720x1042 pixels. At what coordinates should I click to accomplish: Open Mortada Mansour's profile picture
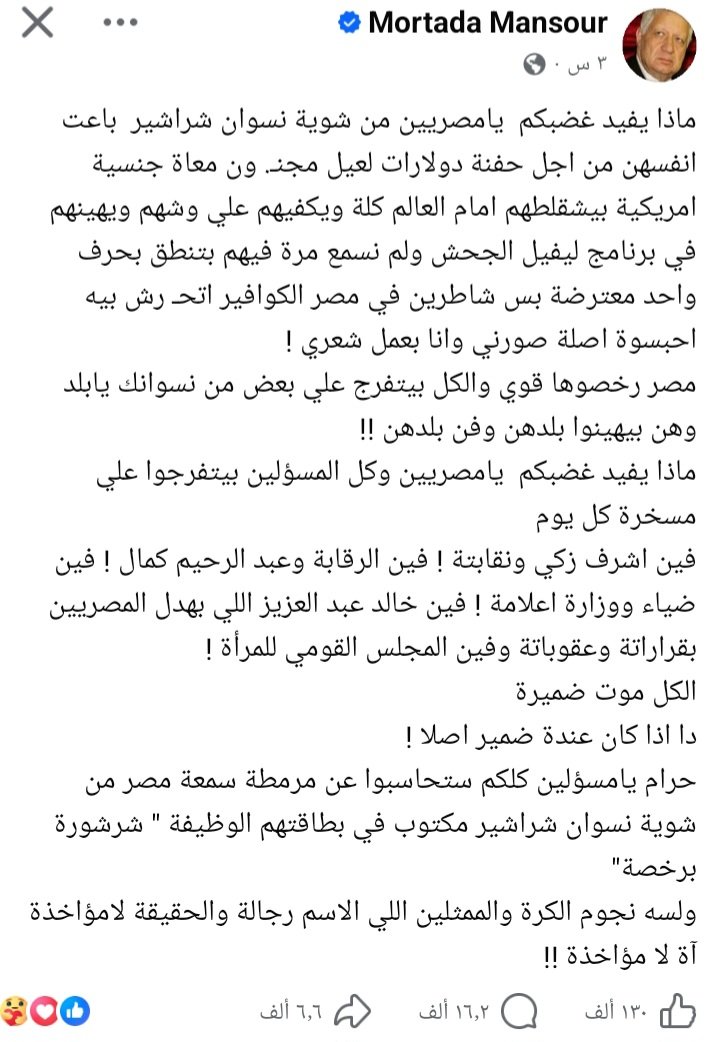(659, 45)
